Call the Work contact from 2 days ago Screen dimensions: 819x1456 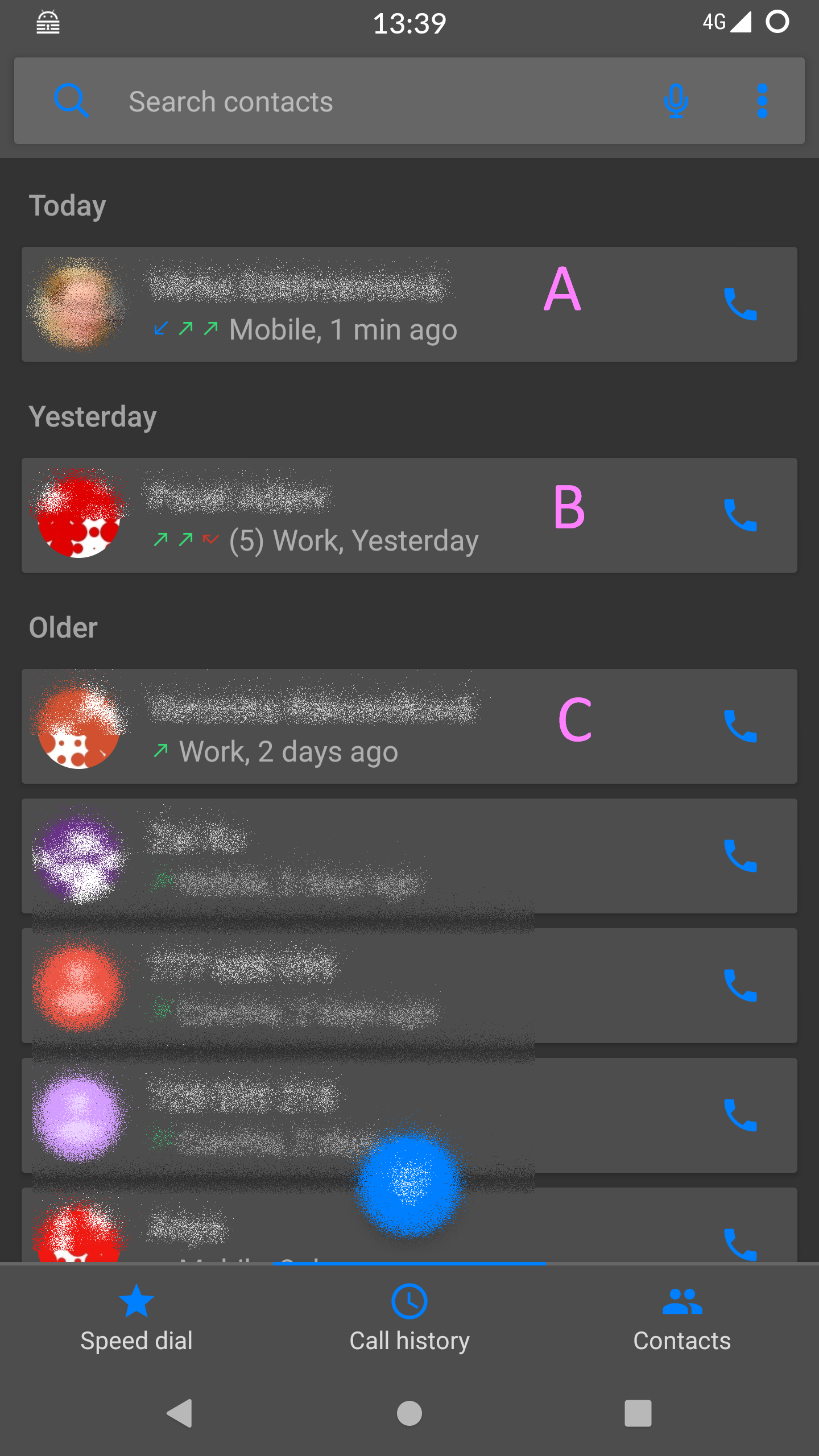pos(740,726)
